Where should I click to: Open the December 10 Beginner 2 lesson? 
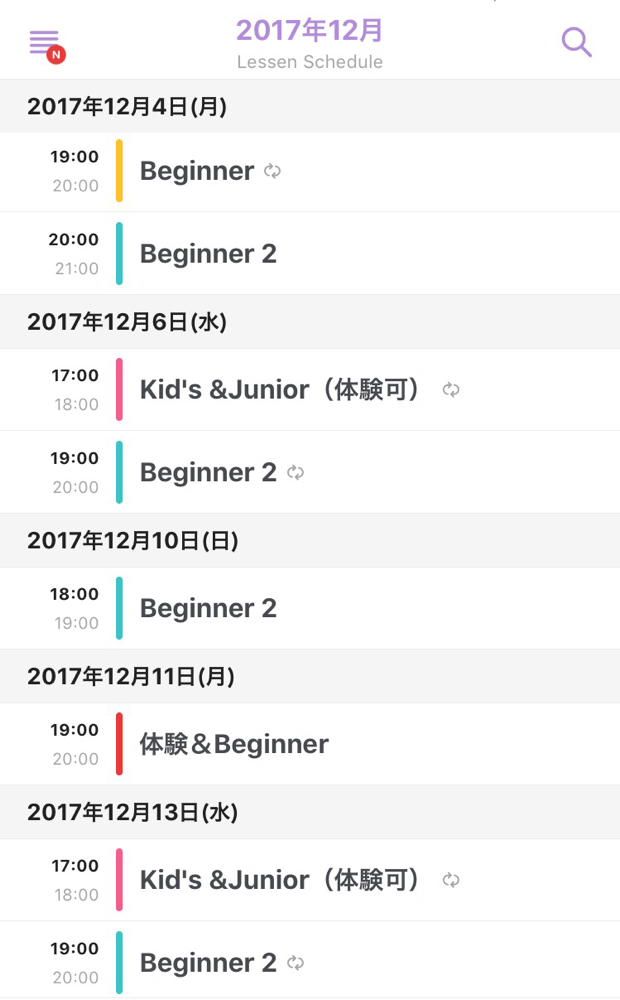pos(310,608)
